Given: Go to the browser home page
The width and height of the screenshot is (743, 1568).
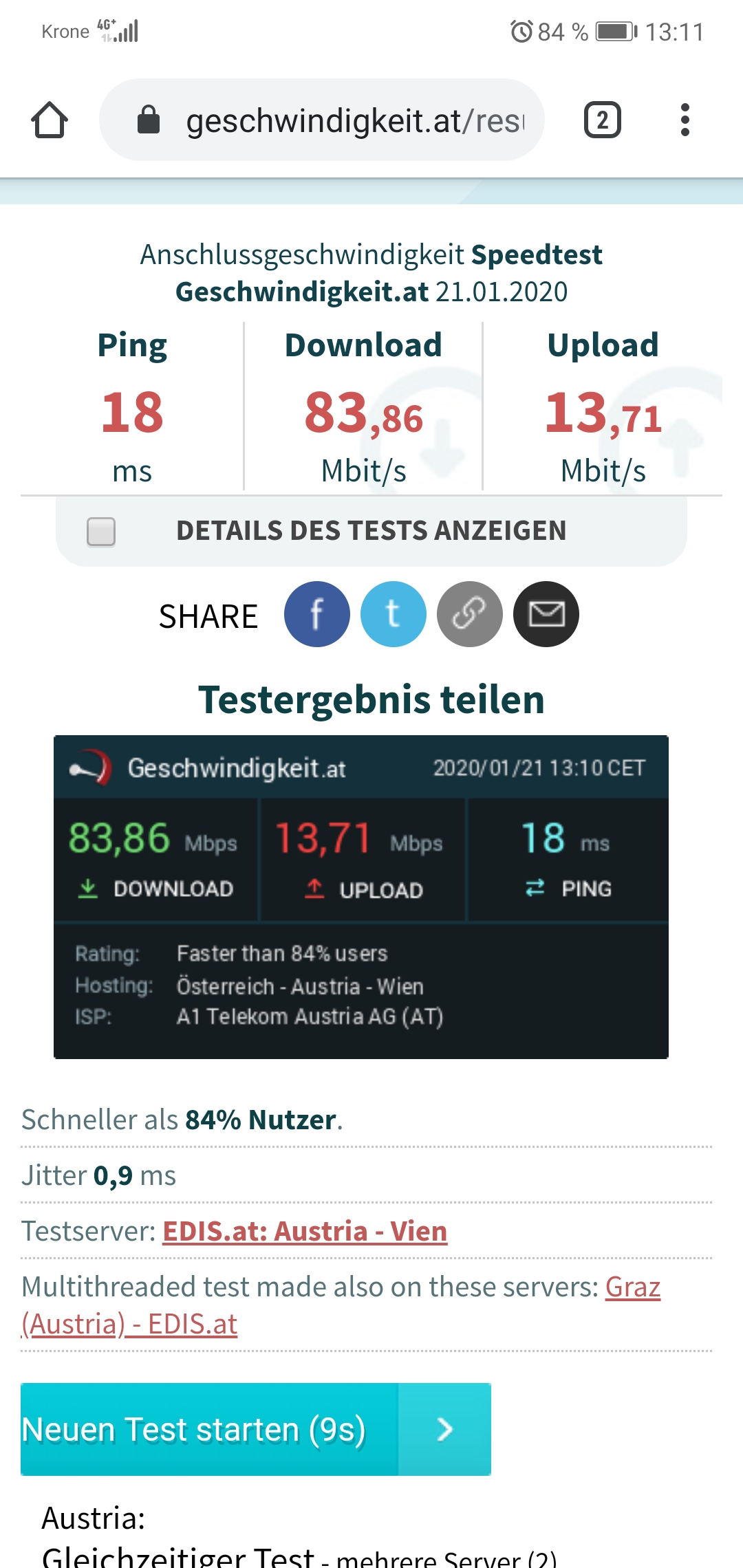Looking at the screenshot, I should [50, 120].
